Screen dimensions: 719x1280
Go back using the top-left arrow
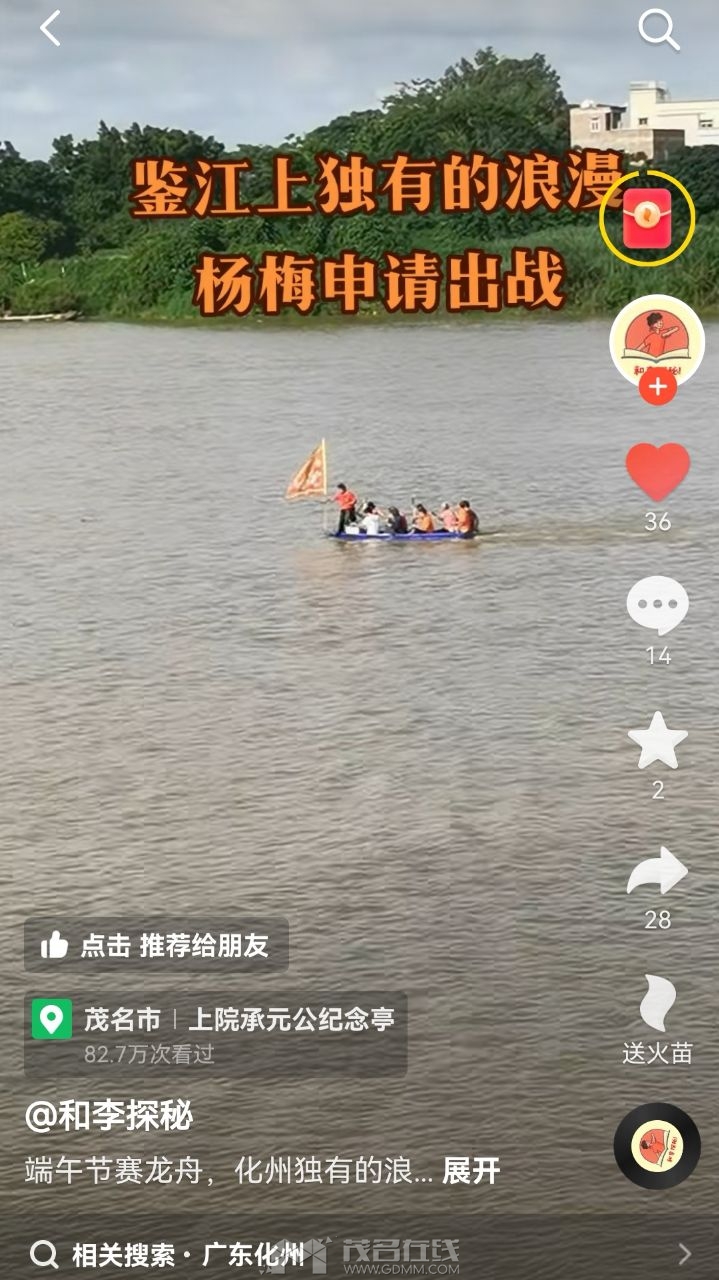pyautogui.click(x=50, y=29)
